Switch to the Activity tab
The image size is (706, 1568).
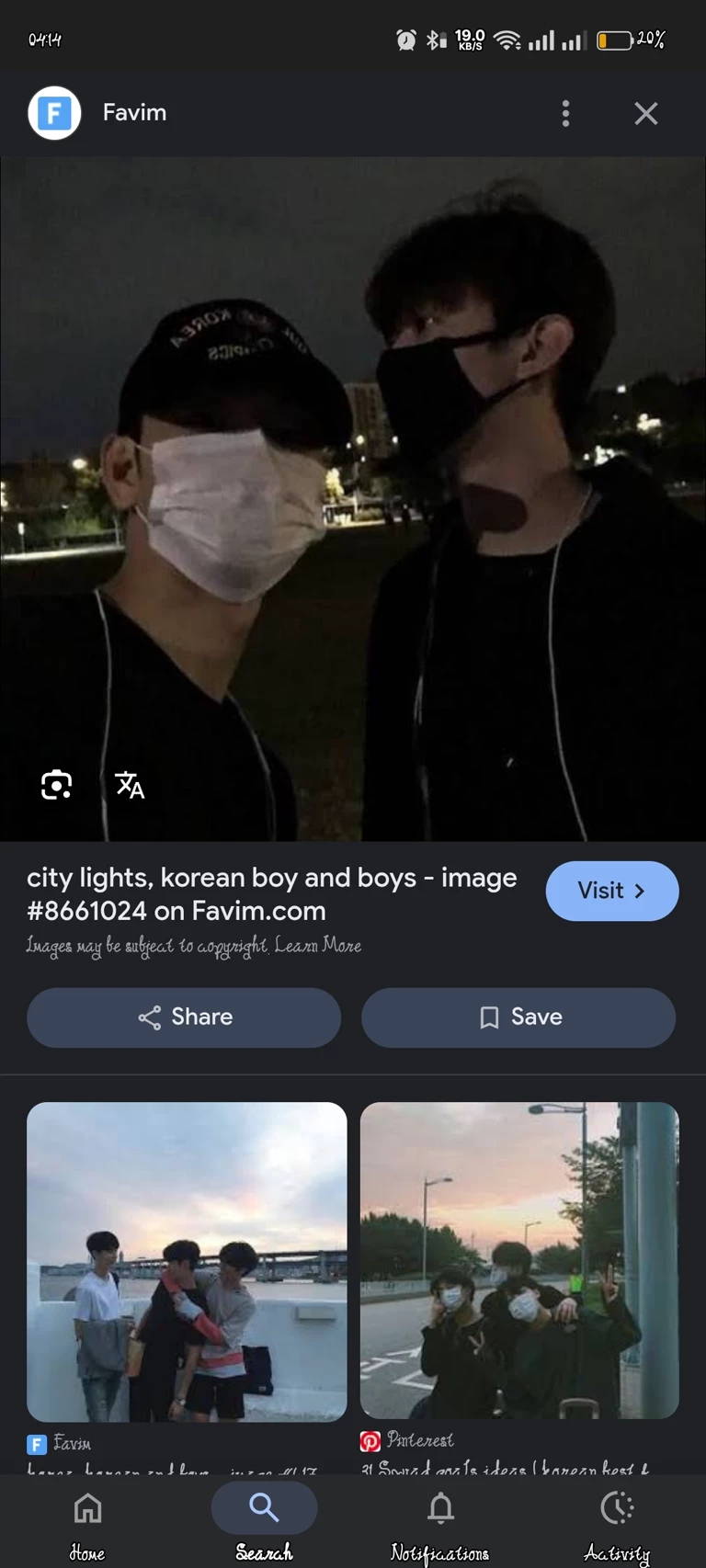coord(617,1523)
